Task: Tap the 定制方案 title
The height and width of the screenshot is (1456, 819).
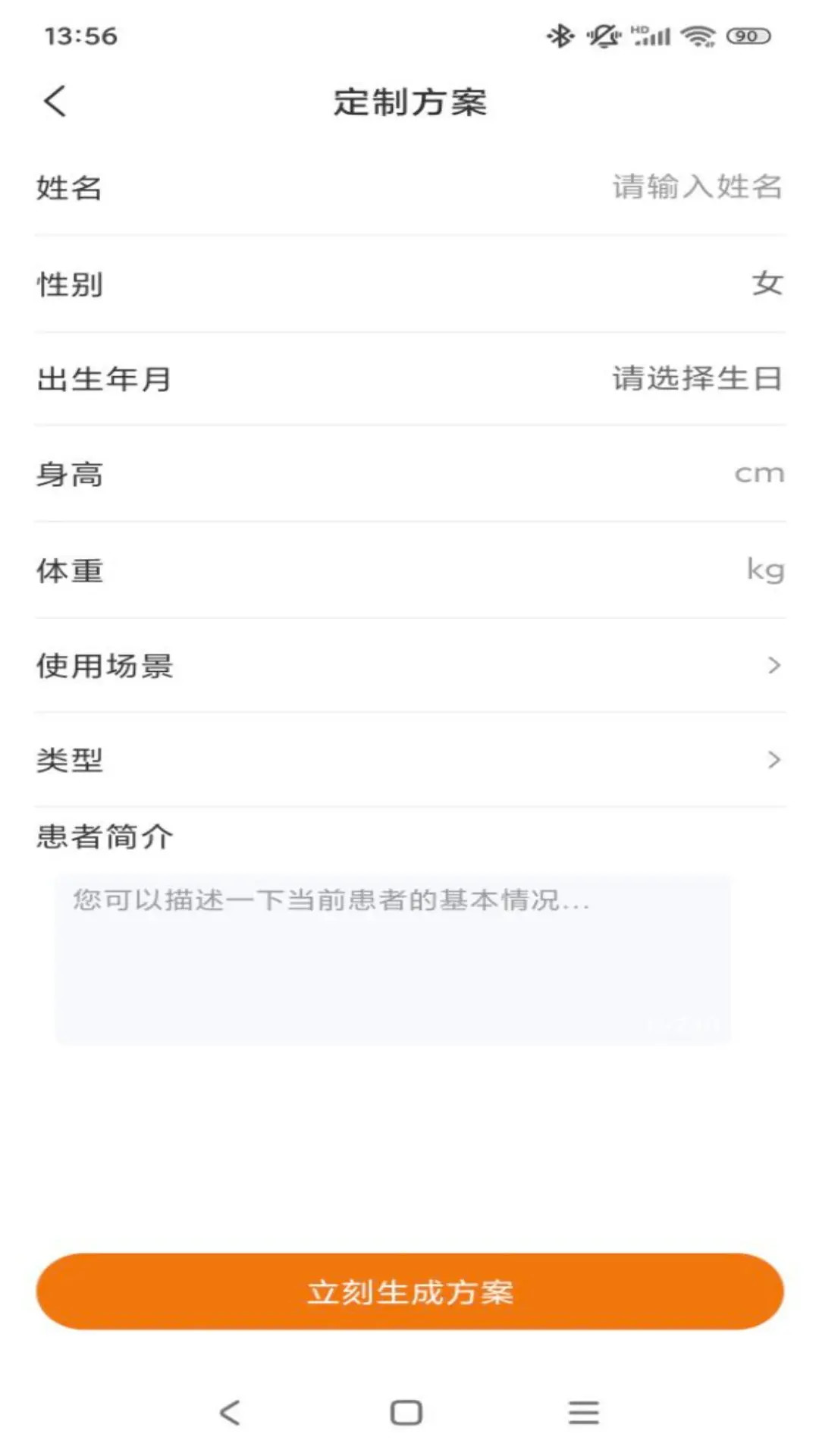Action: click(409, 102)
